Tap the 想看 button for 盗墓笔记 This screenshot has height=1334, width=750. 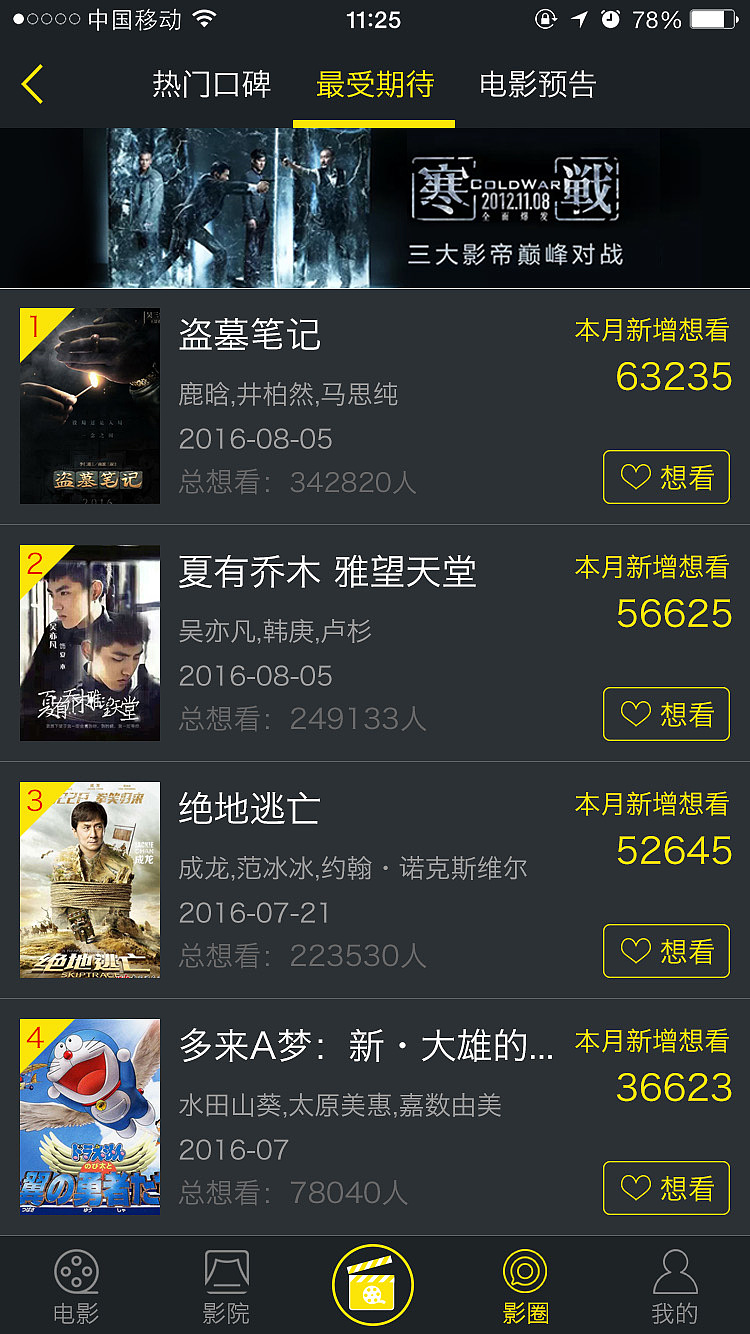(666, 477)
